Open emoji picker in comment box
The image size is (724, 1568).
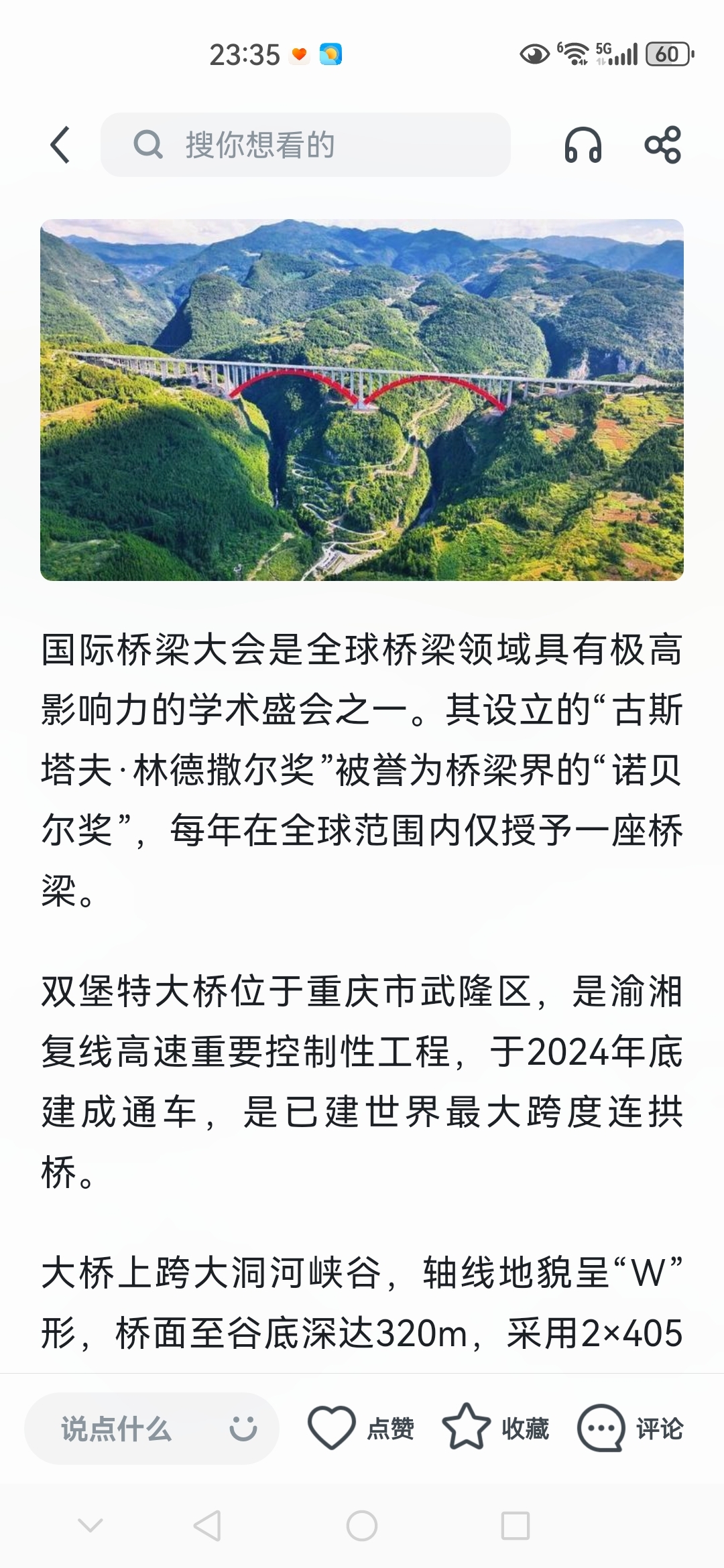tap(243, 1429)
